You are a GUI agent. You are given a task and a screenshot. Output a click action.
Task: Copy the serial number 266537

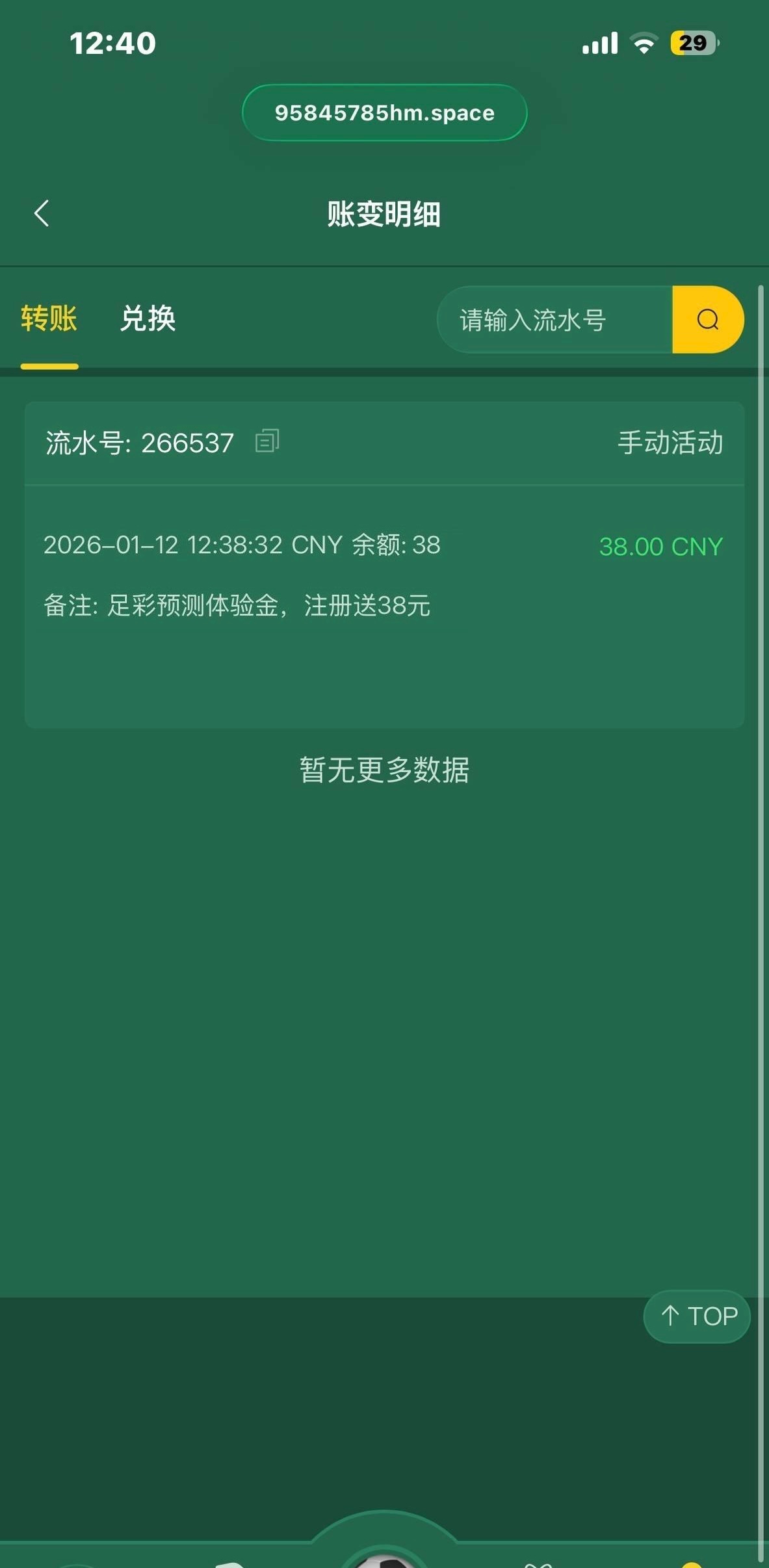(x=267, y=441)
